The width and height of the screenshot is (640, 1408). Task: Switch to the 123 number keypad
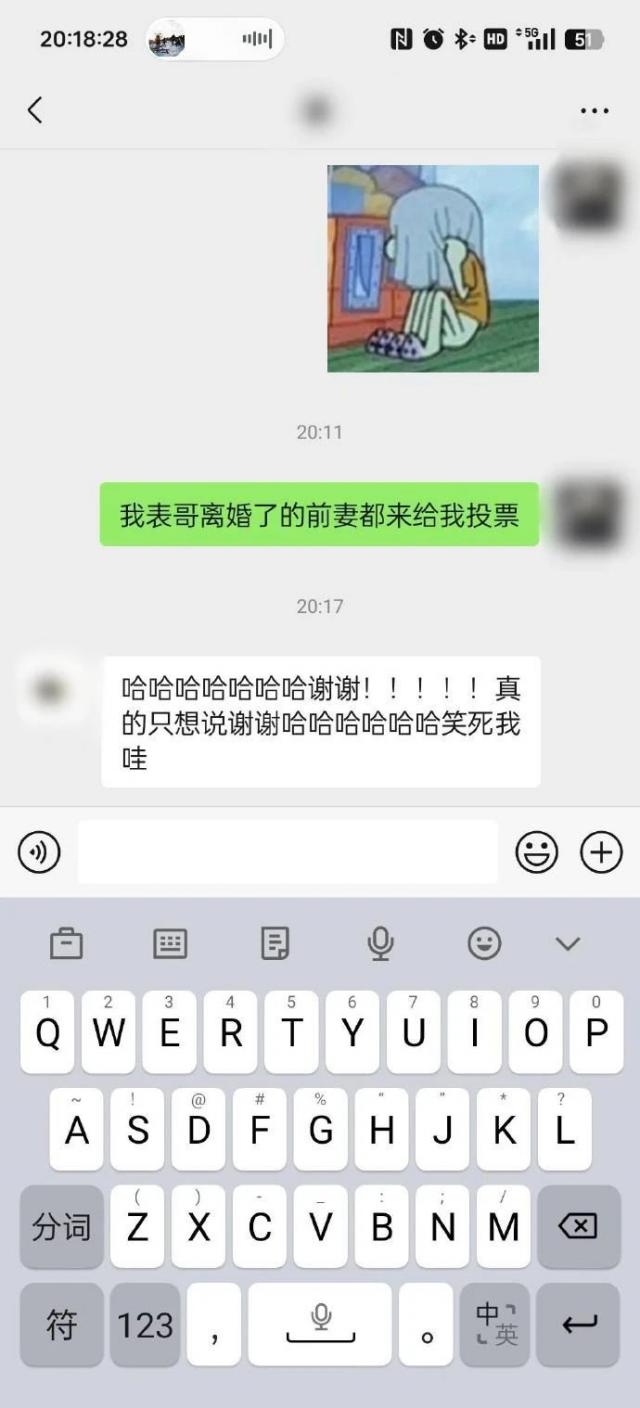coord(145,1325)
